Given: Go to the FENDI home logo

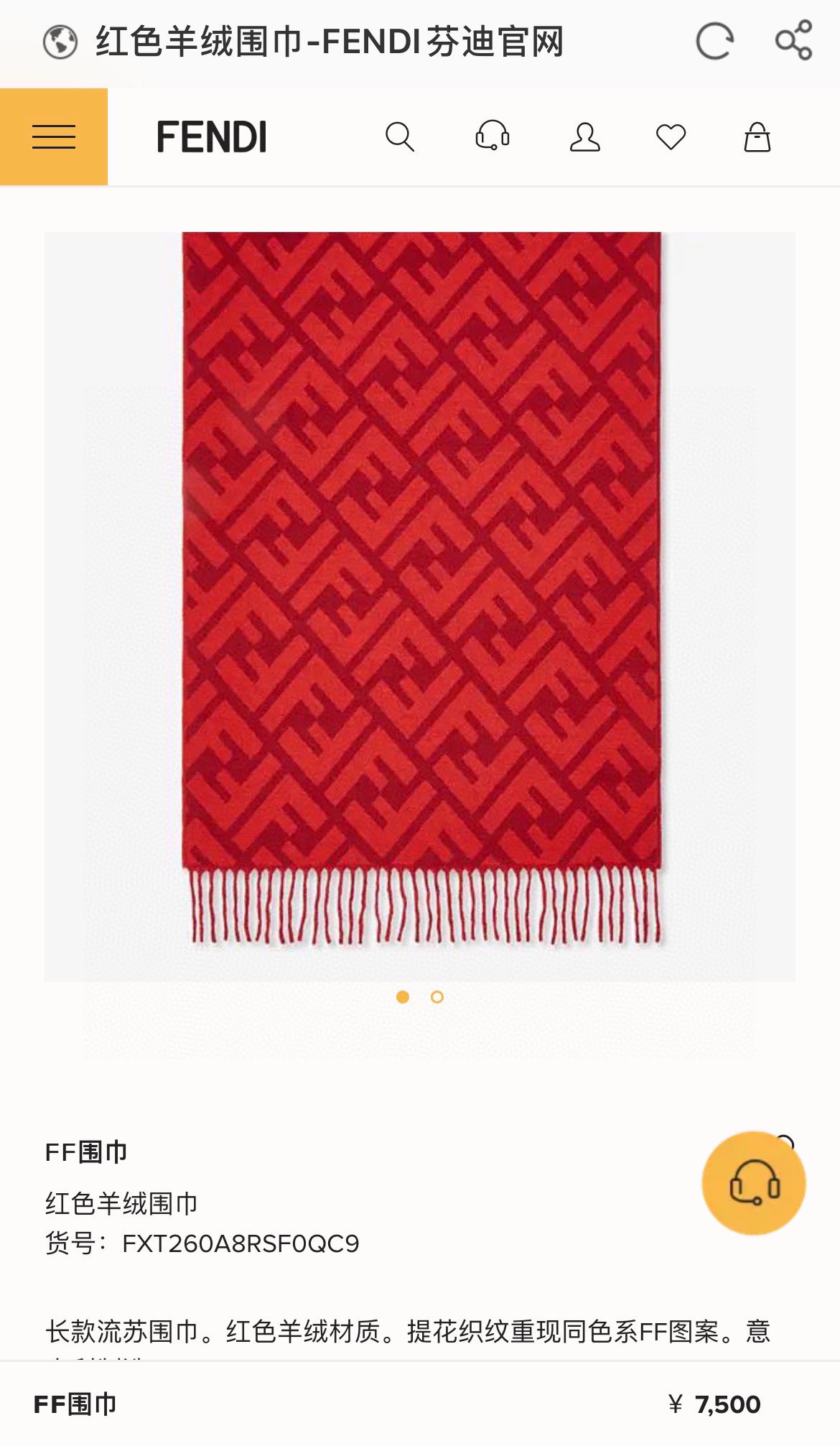Looking at the screenshot, I should click(212, 137).
